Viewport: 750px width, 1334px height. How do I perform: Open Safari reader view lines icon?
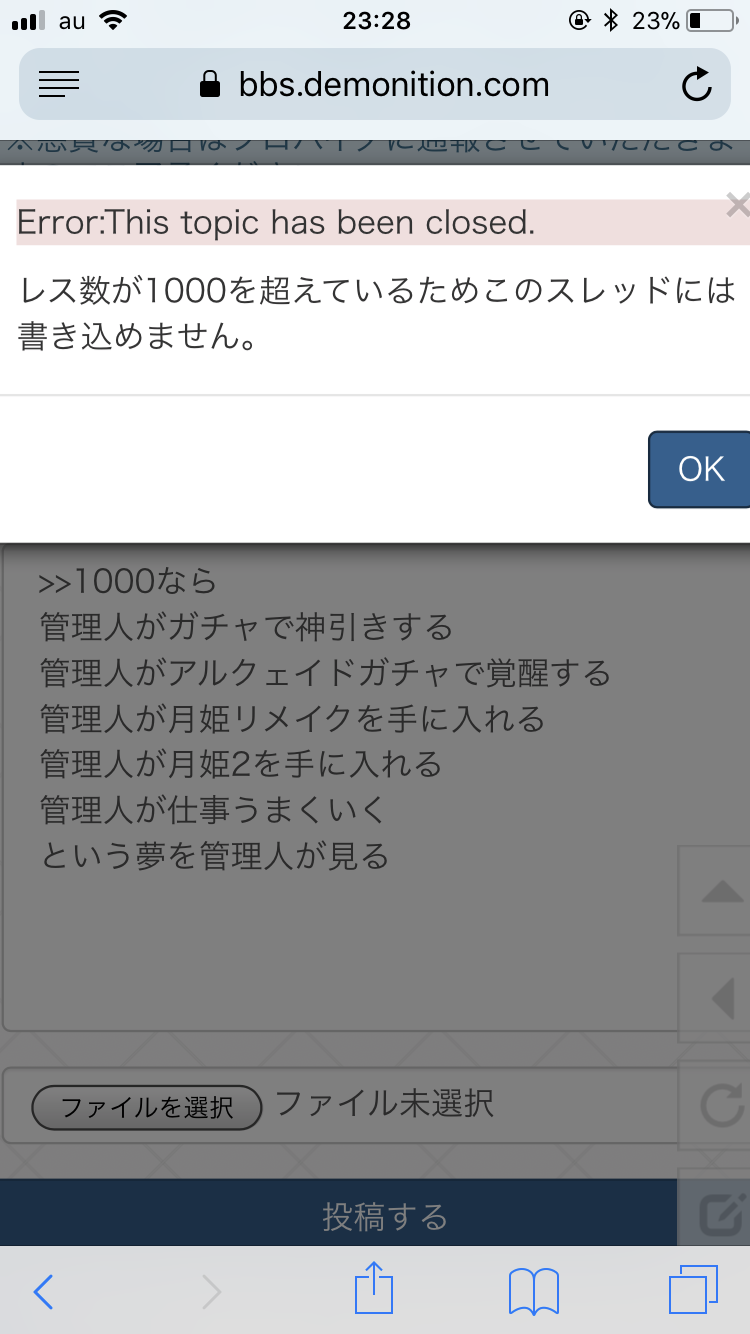point(59,85)
